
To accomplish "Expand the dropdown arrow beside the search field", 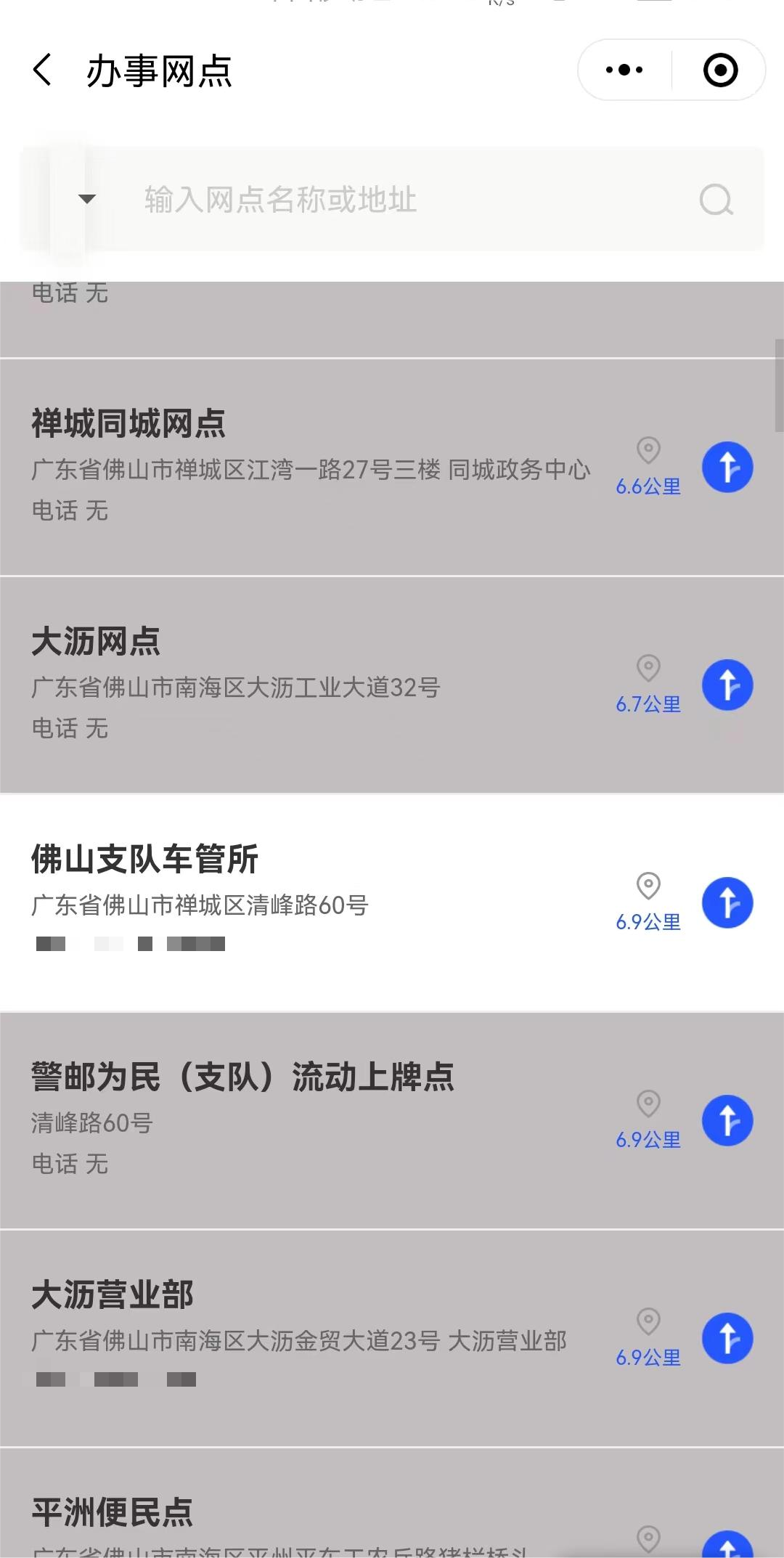I will [86, 199].
